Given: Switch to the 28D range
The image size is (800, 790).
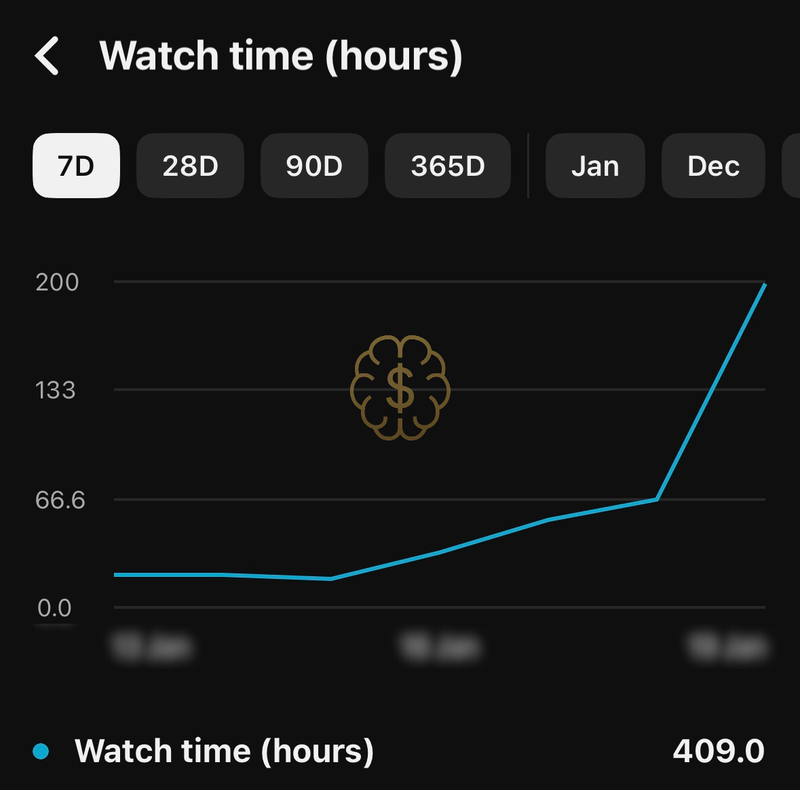Looking at the screenshot, I should (190, 165).
